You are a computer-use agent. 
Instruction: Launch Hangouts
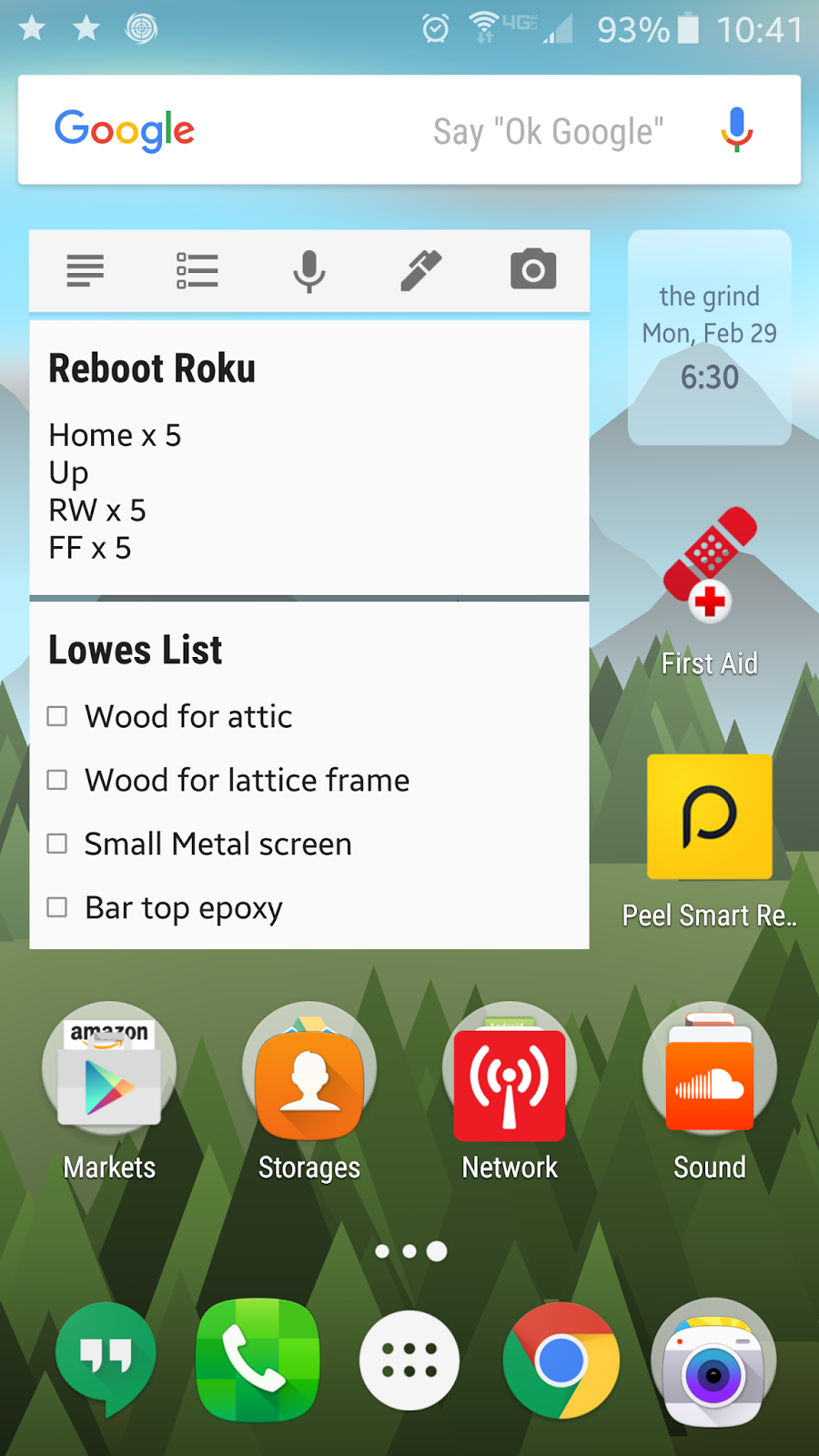[x=106, y=1358]
